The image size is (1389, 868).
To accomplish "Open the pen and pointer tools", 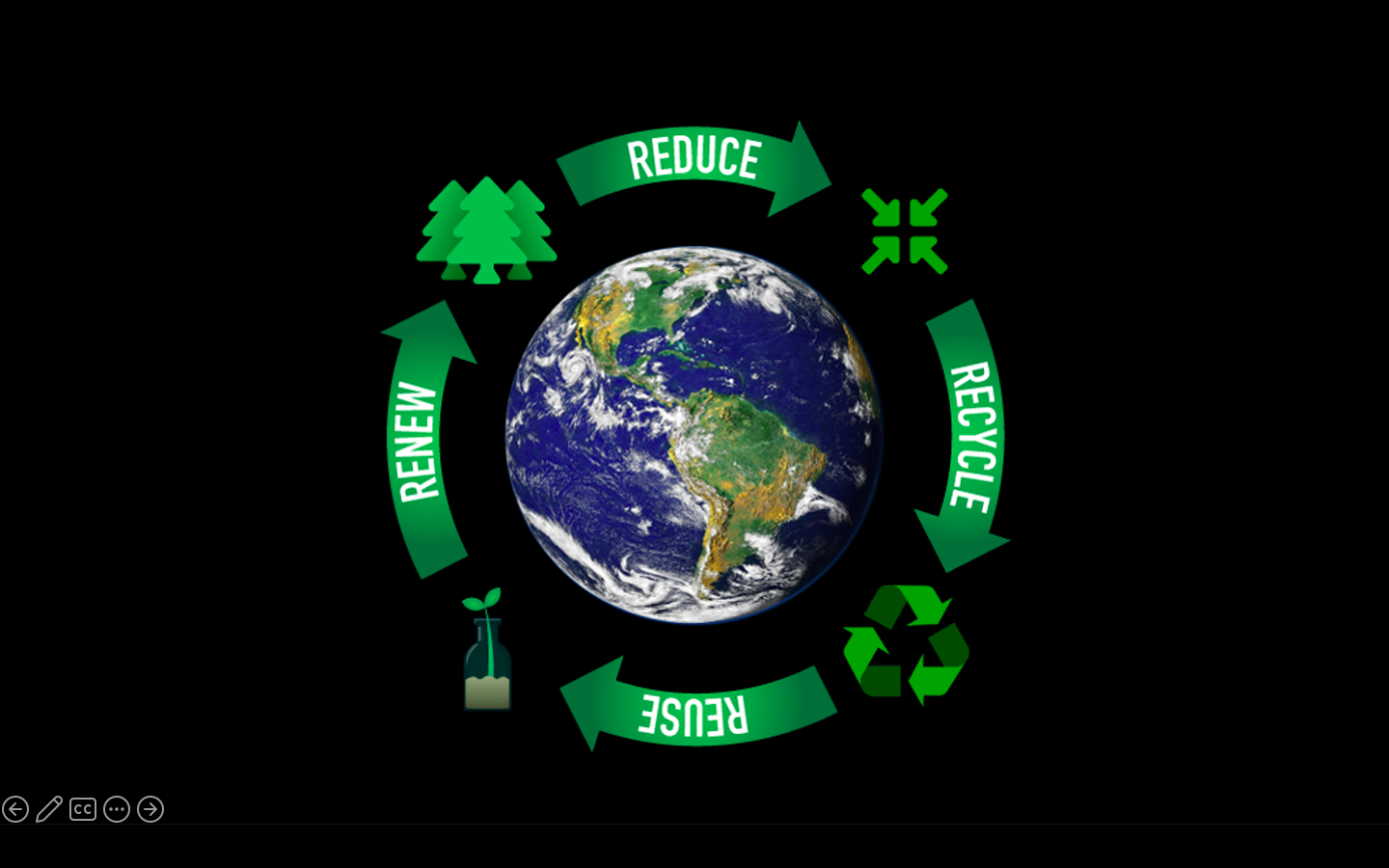I will pyautogui.click(x=49, y=809).
